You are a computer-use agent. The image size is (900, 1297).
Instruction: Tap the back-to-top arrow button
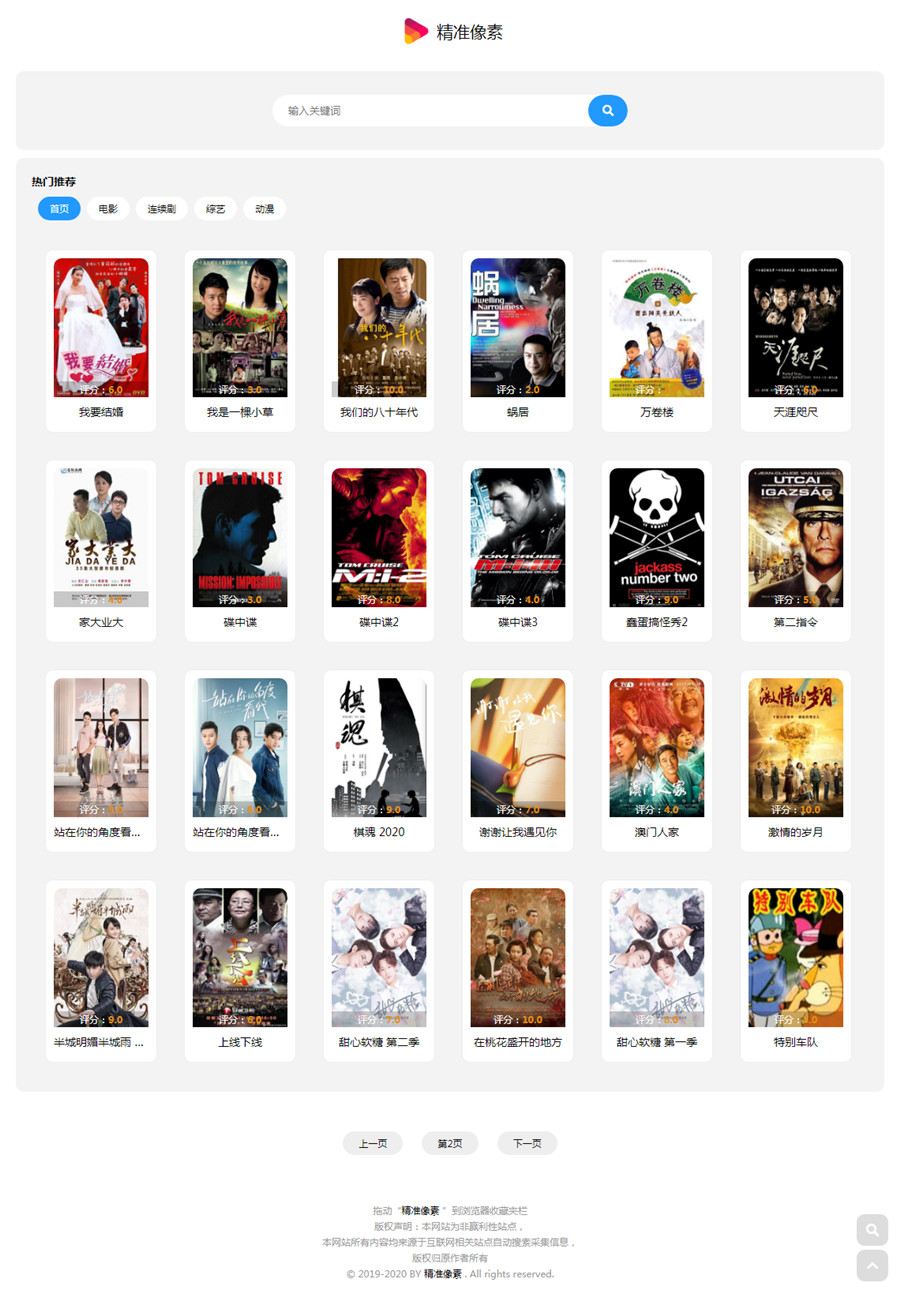tap(872, 1266)
